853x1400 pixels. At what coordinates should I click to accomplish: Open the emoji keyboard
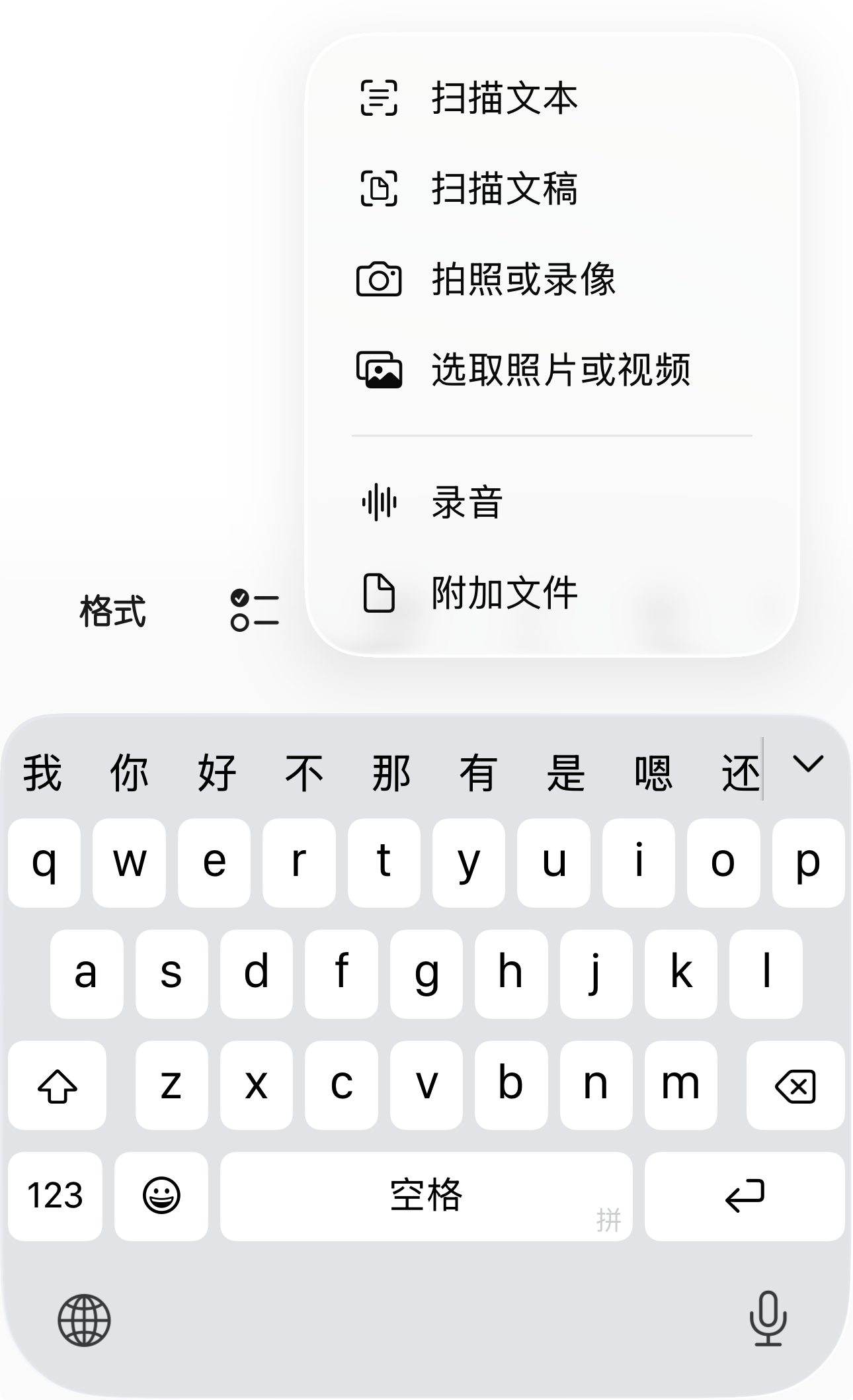(161, 1196)
